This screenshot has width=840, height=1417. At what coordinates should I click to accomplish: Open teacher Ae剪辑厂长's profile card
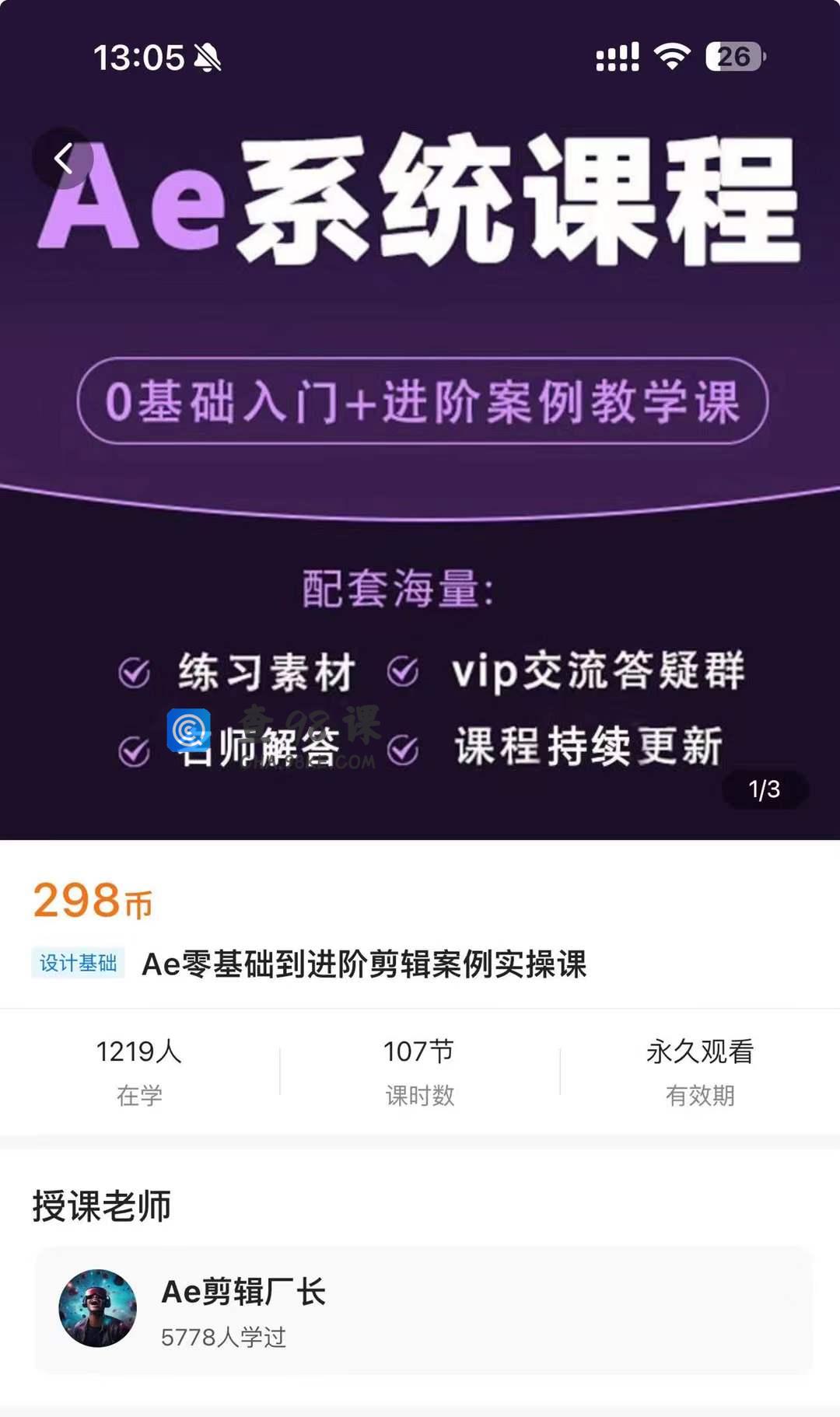(423, 1309)
